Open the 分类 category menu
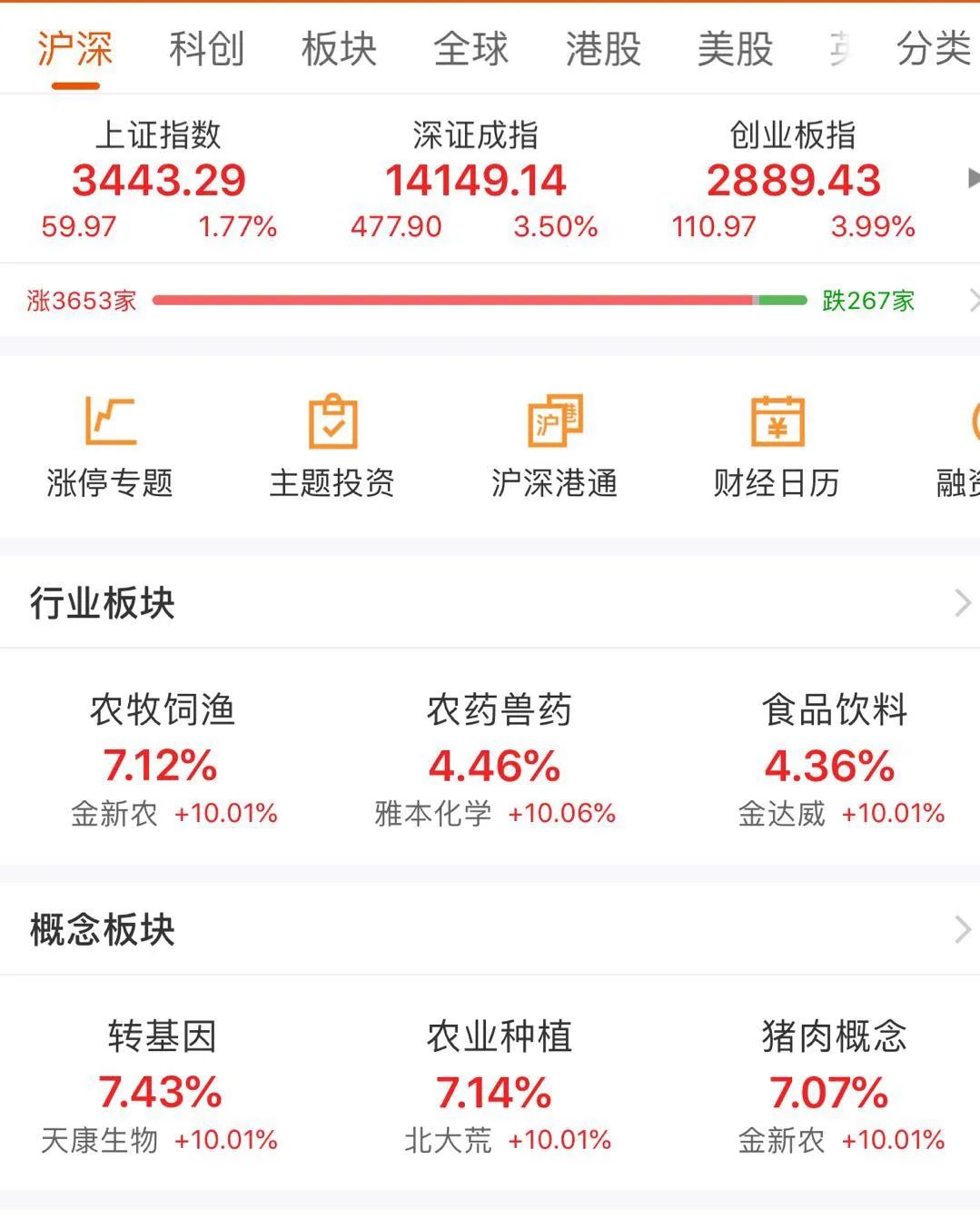 (x=933, y=49)
